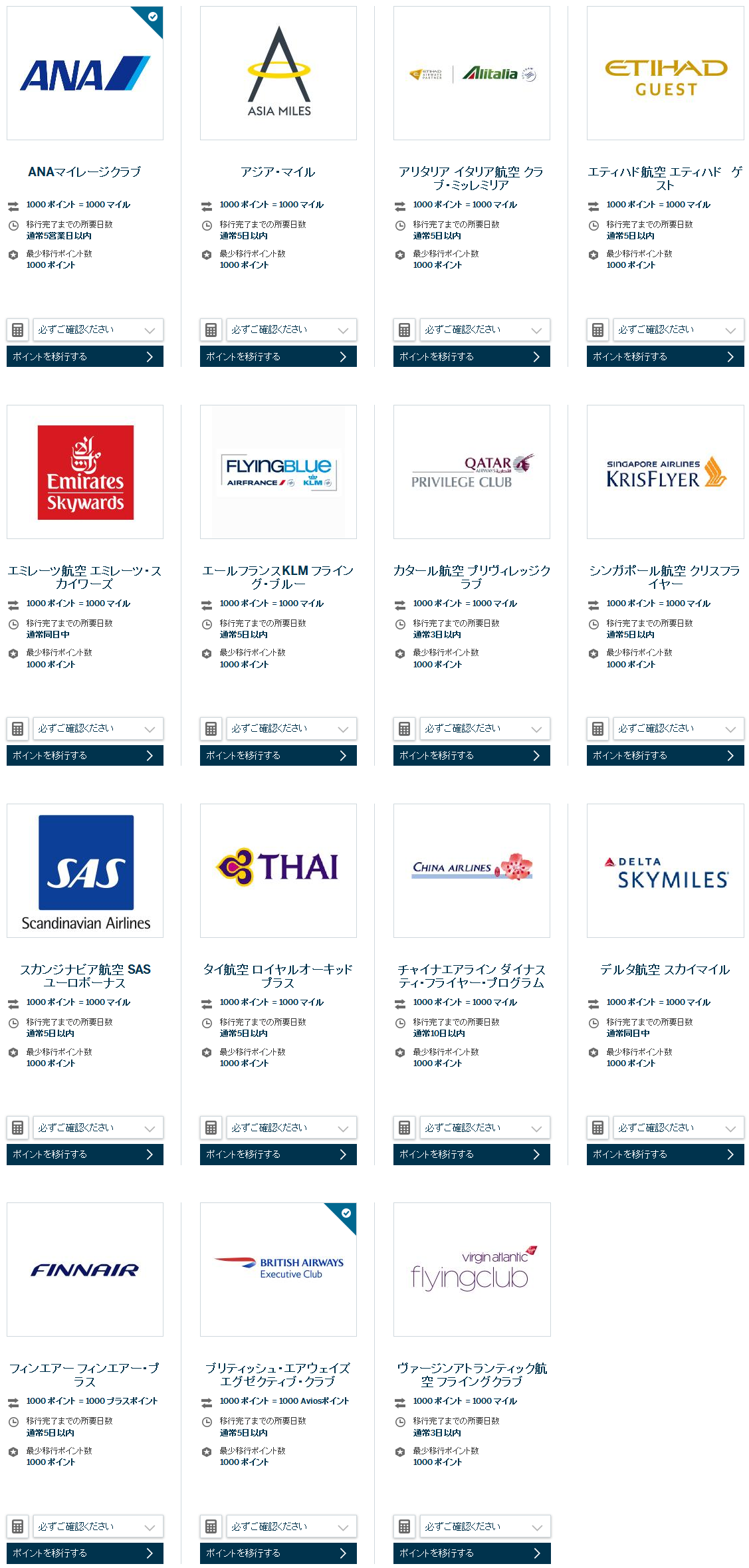Expand 必ずご確認ください for ブリティッシュ・エアウェイズ
749x1568 pixels.
tap(291, 1526)
